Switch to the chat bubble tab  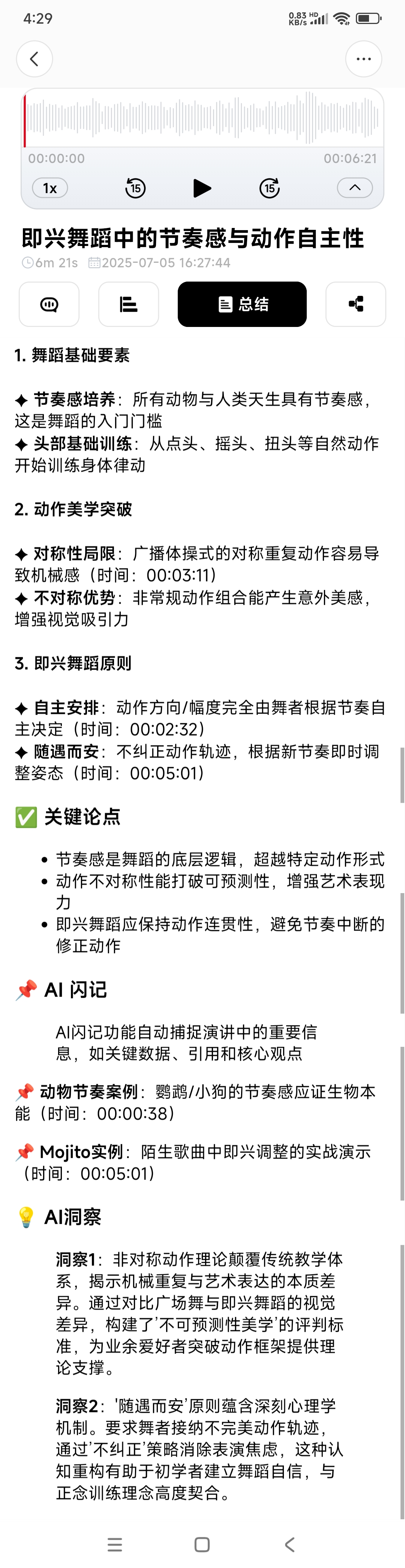49,304
